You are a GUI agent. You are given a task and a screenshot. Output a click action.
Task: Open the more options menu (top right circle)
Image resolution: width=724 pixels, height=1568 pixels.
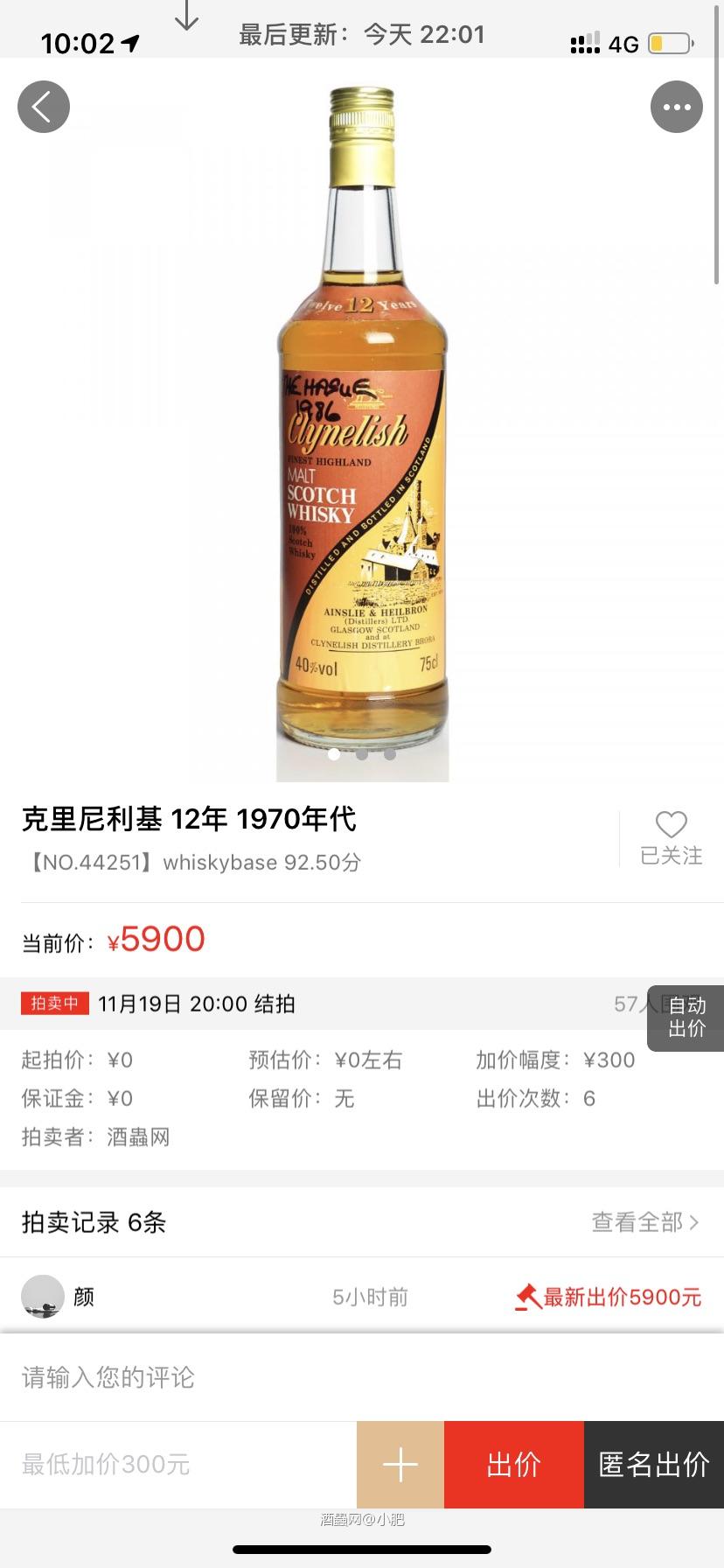[676, 106]
